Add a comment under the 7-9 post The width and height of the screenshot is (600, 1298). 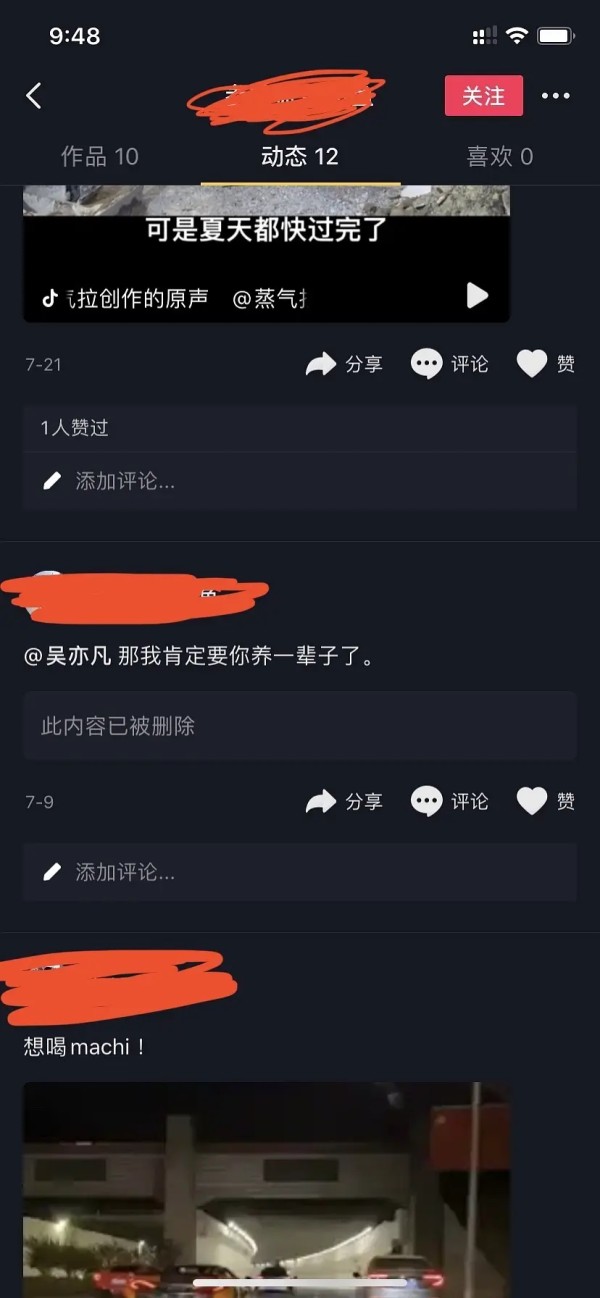click(300, 872)
